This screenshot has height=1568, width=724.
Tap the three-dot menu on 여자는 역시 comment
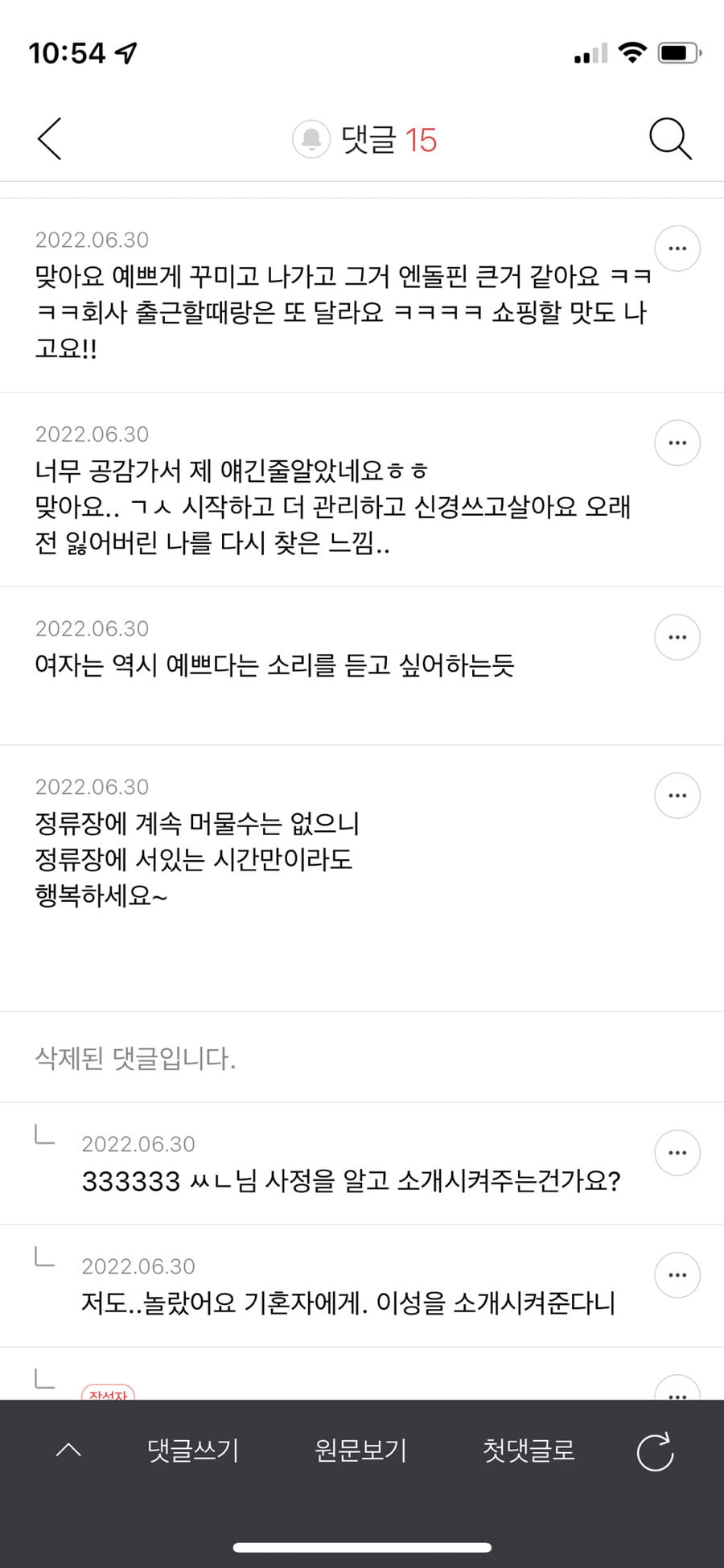[x=677, y=638]
